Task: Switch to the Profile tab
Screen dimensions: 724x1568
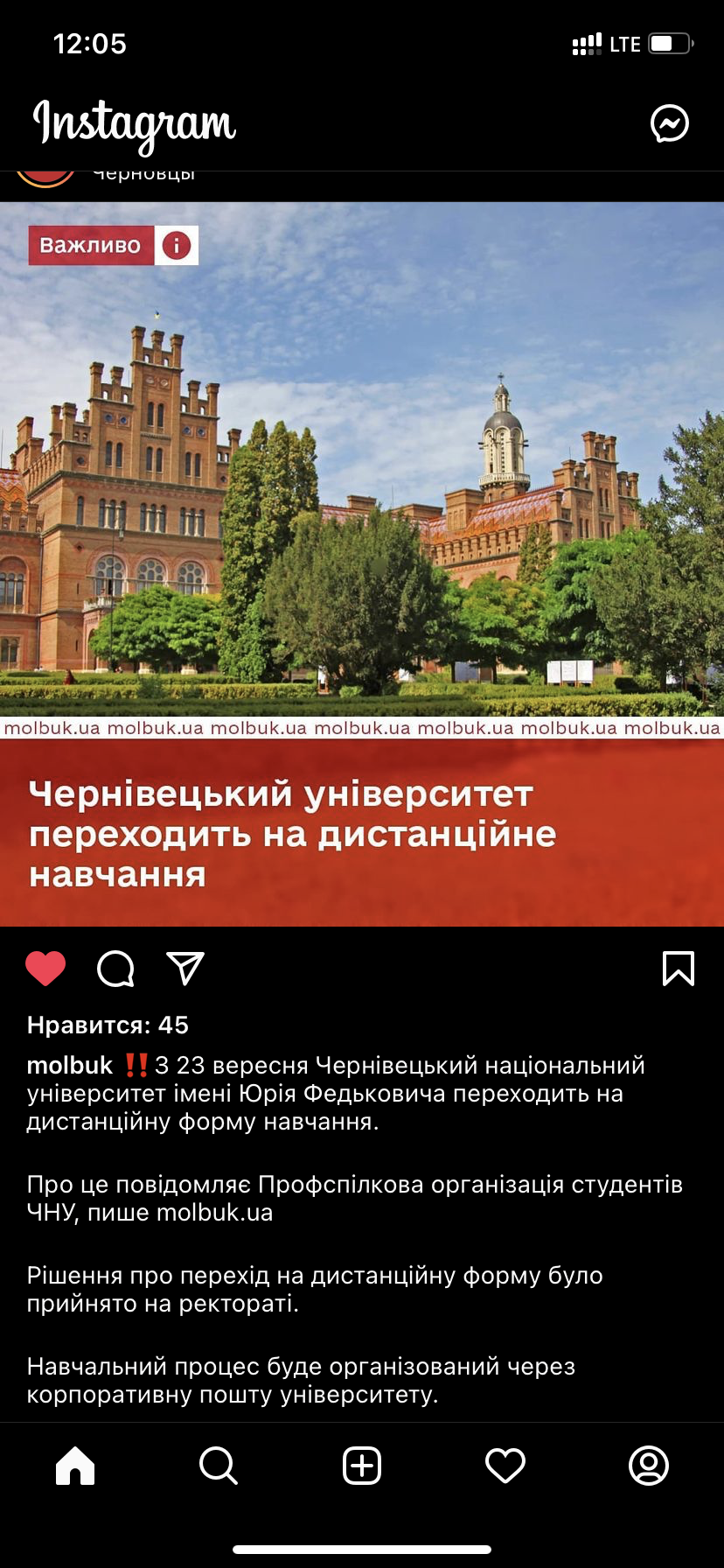Action: tap(649, 1465)
